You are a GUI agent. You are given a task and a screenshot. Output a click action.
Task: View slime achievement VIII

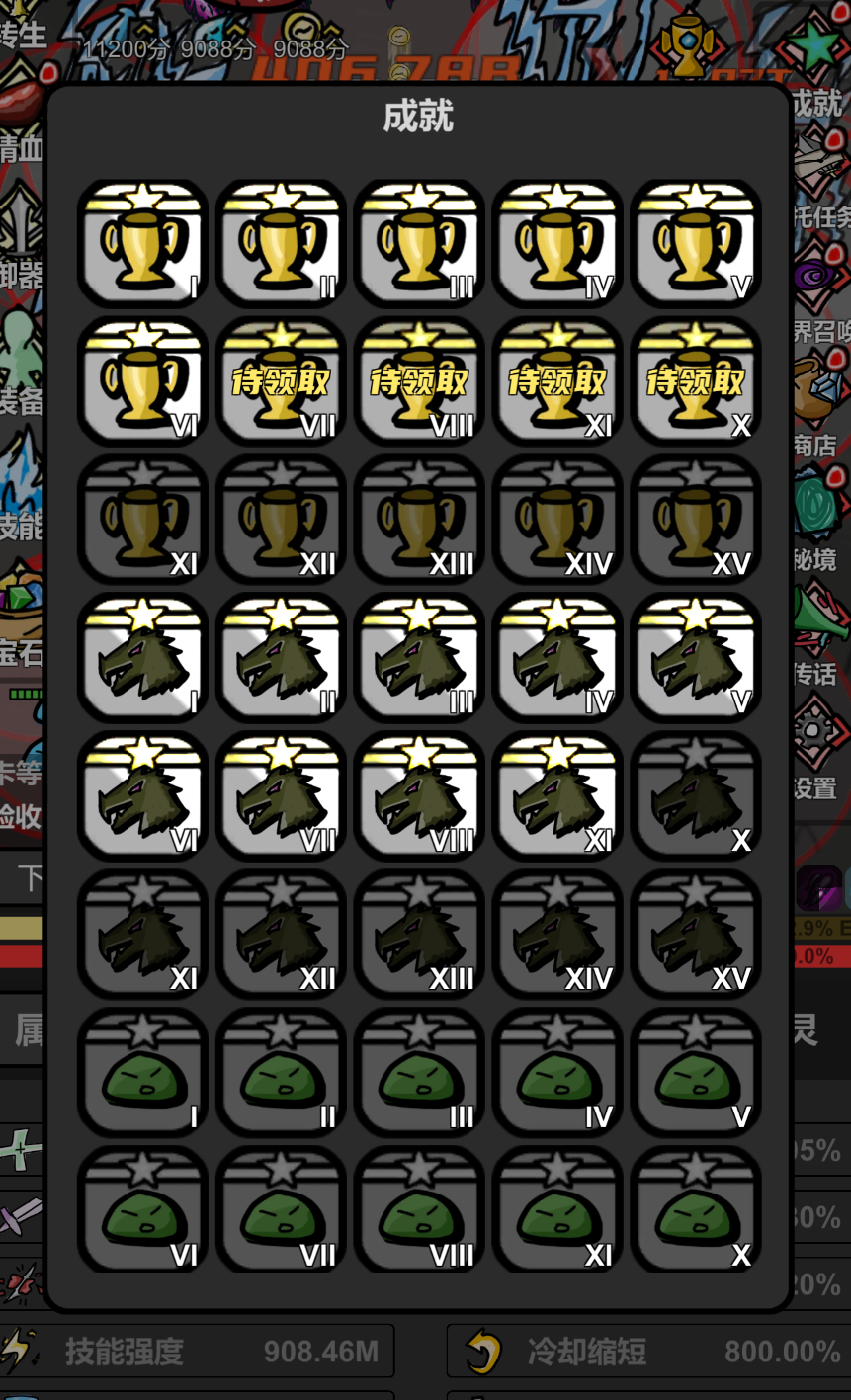tap(419, 1211)
